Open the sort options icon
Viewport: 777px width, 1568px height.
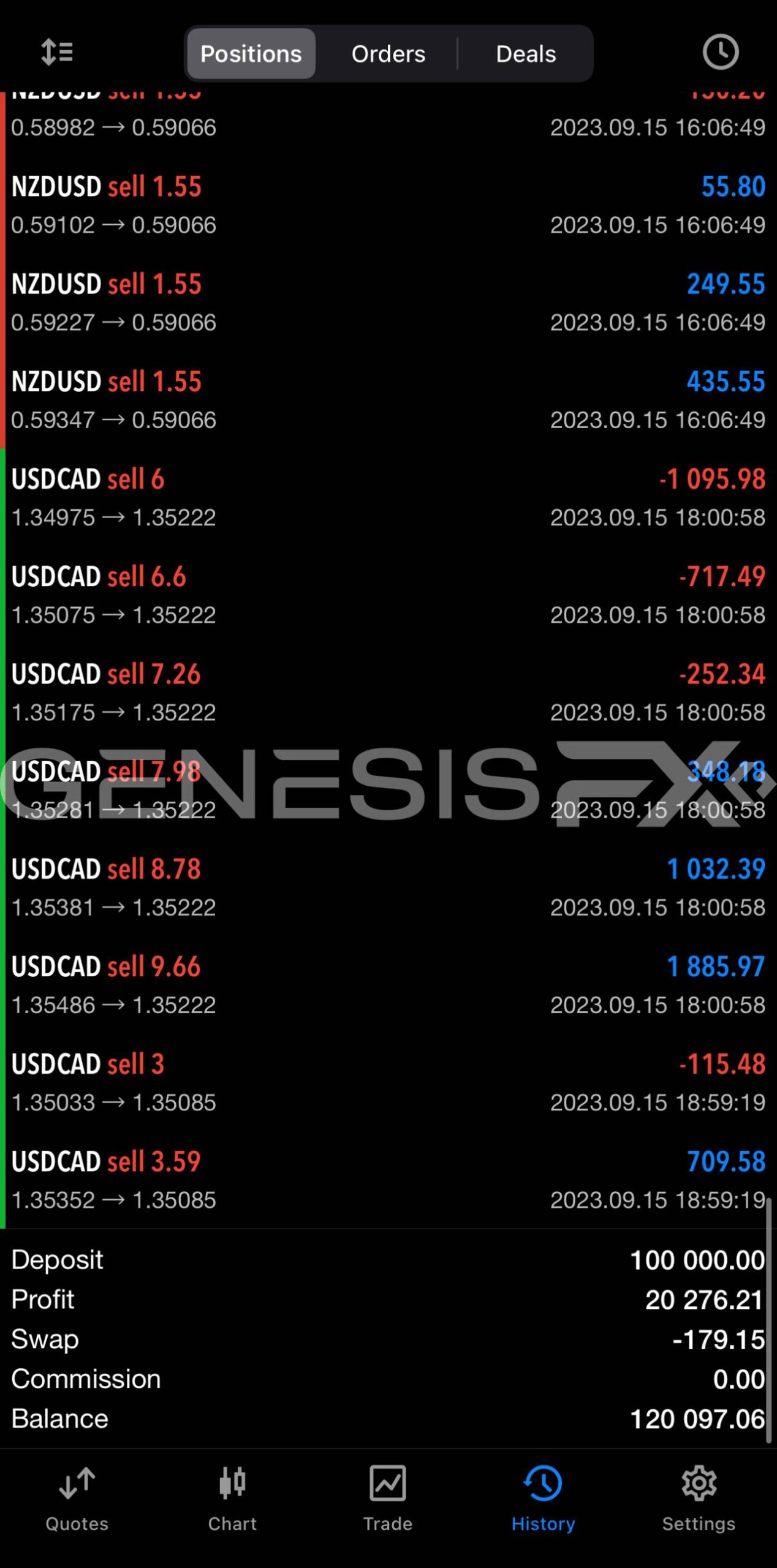pos(57,52)
